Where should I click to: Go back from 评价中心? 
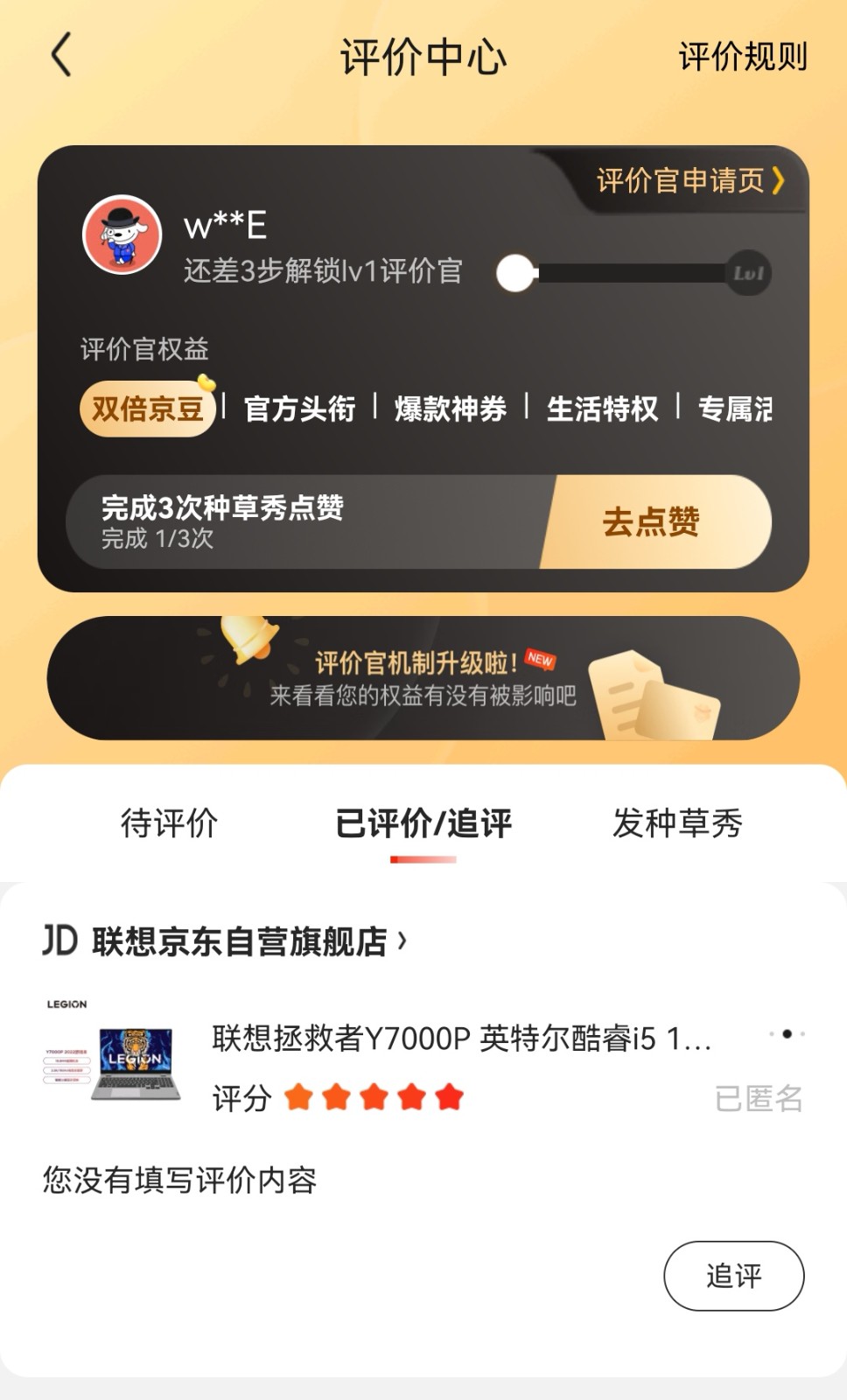pyautogui.click(x=60, y=56)
